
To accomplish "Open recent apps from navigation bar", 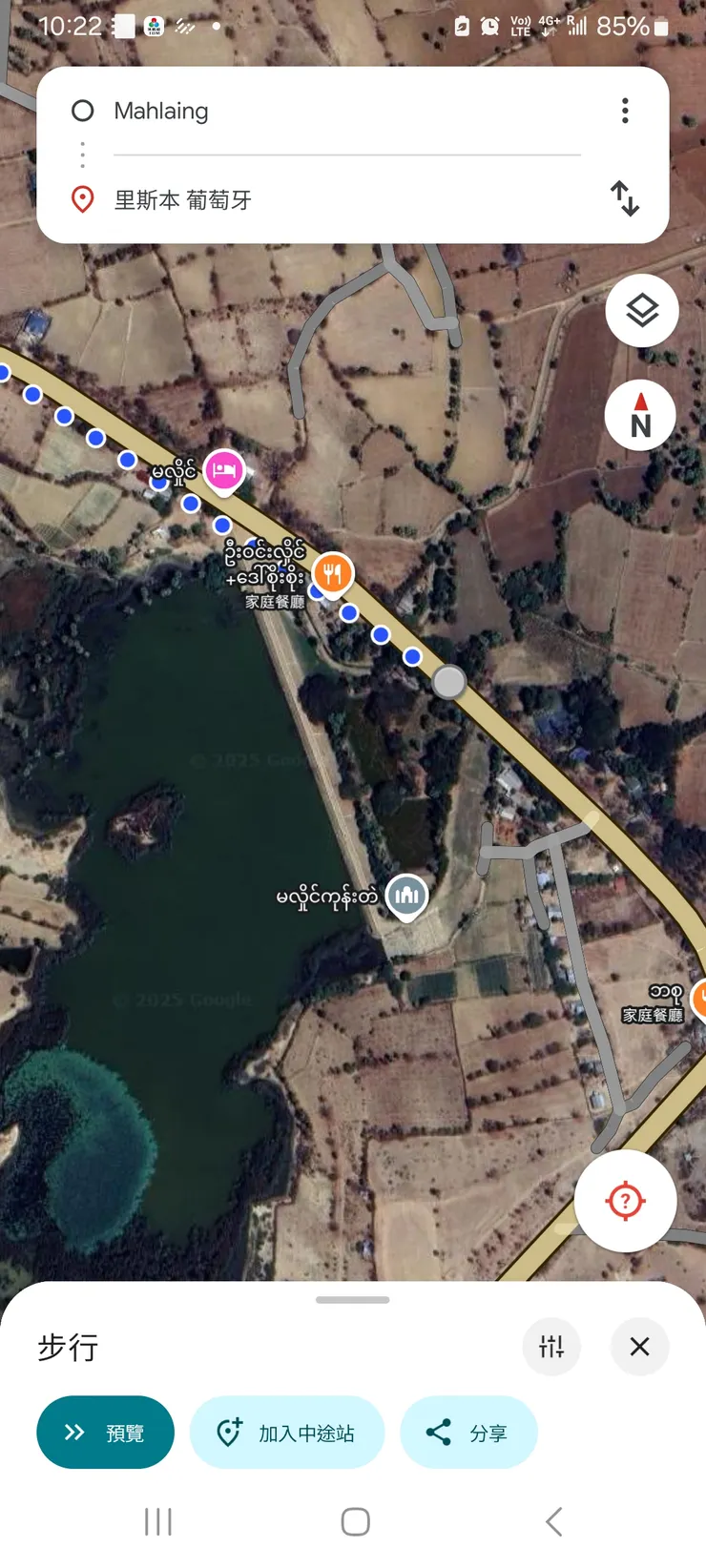I will (x=158, y=1521).
